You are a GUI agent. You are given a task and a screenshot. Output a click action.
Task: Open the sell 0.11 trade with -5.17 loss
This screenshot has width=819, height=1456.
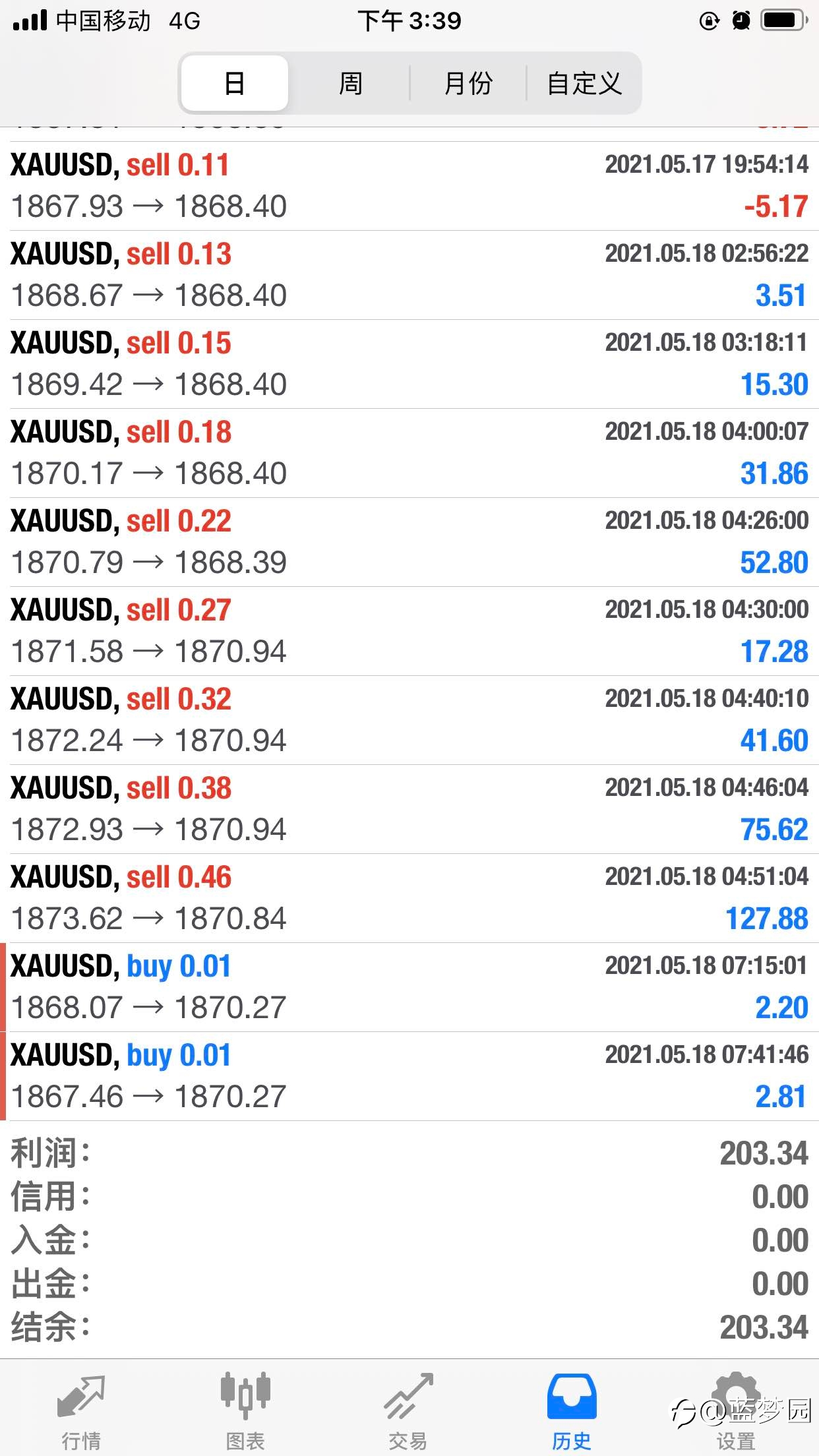[x=409, y=186]
